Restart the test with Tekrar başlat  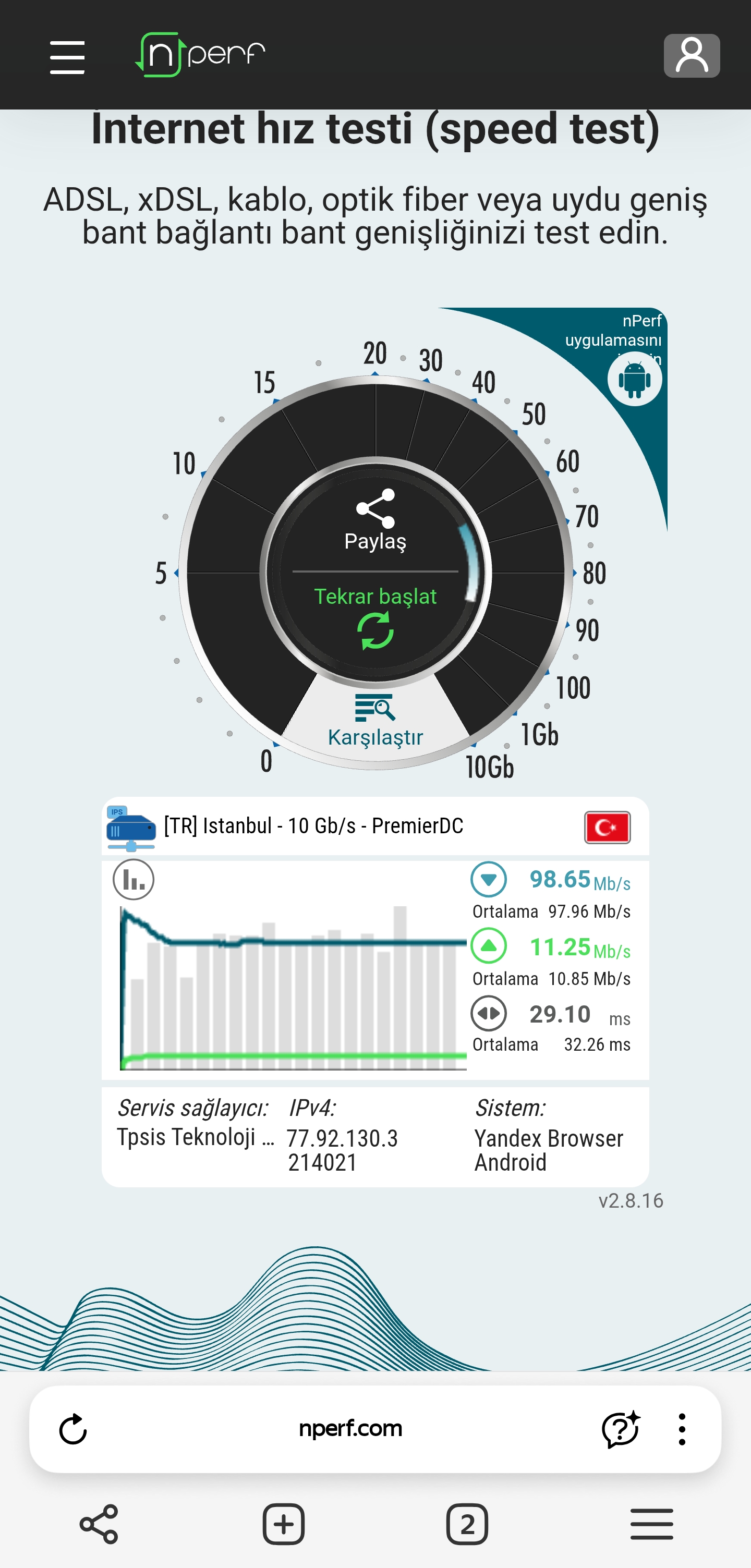point(375,616)
